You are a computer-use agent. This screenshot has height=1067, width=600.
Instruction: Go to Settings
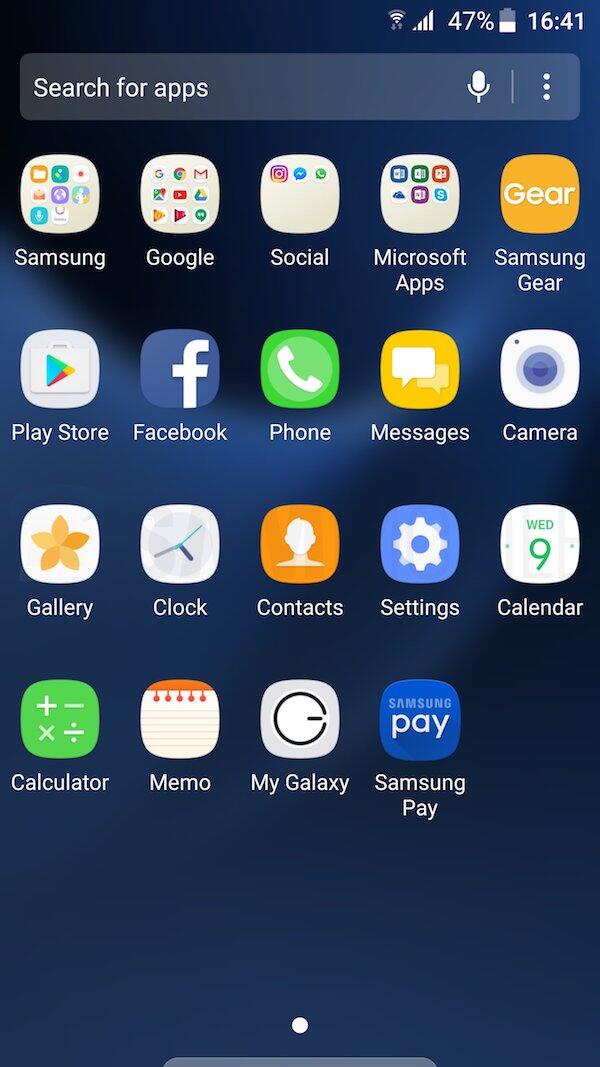(x=420, y=544)
